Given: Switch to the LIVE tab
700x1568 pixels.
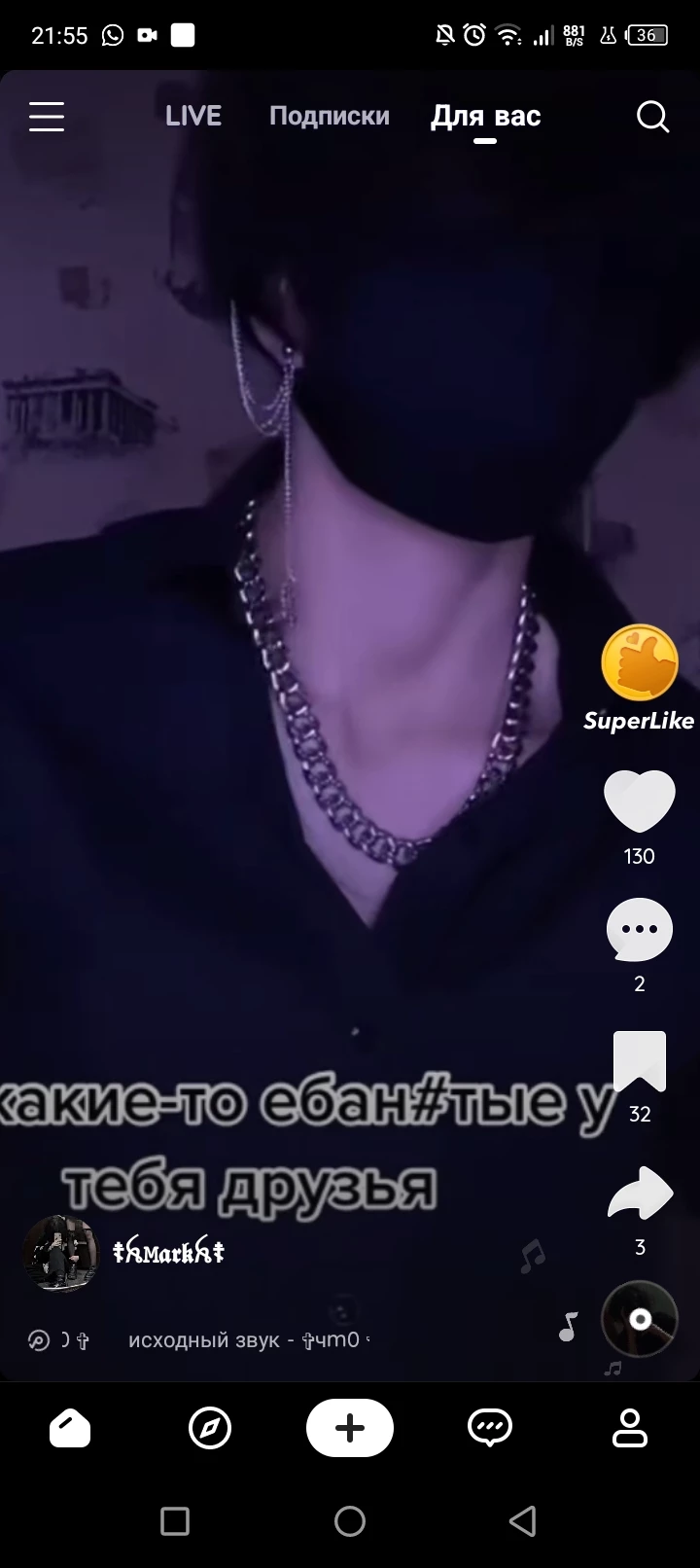Looking at the screenshot, I should [x=192, y=116].
